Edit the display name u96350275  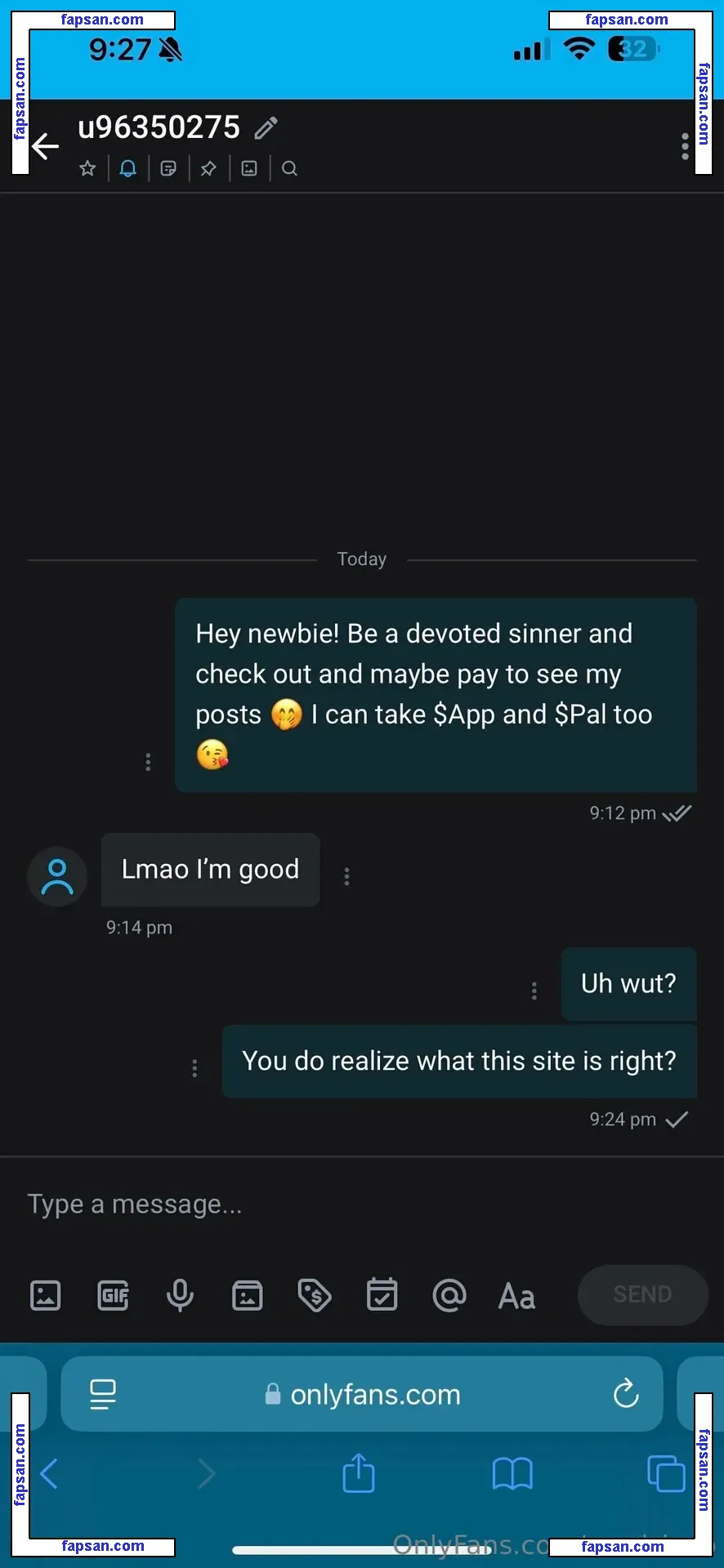tap(266, 127)
